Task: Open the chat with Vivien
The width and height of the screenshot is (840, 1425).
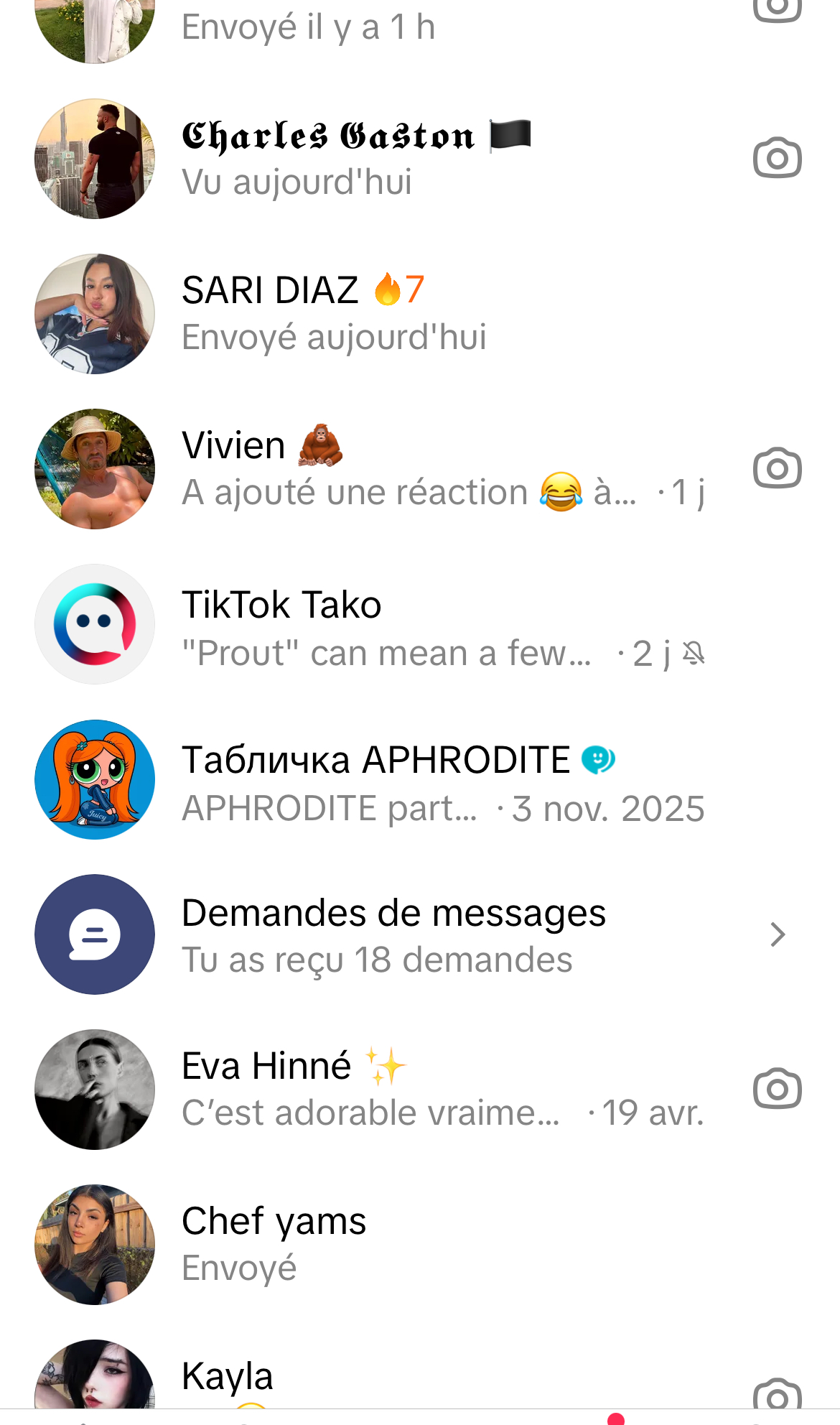Action: coord(420,469)
